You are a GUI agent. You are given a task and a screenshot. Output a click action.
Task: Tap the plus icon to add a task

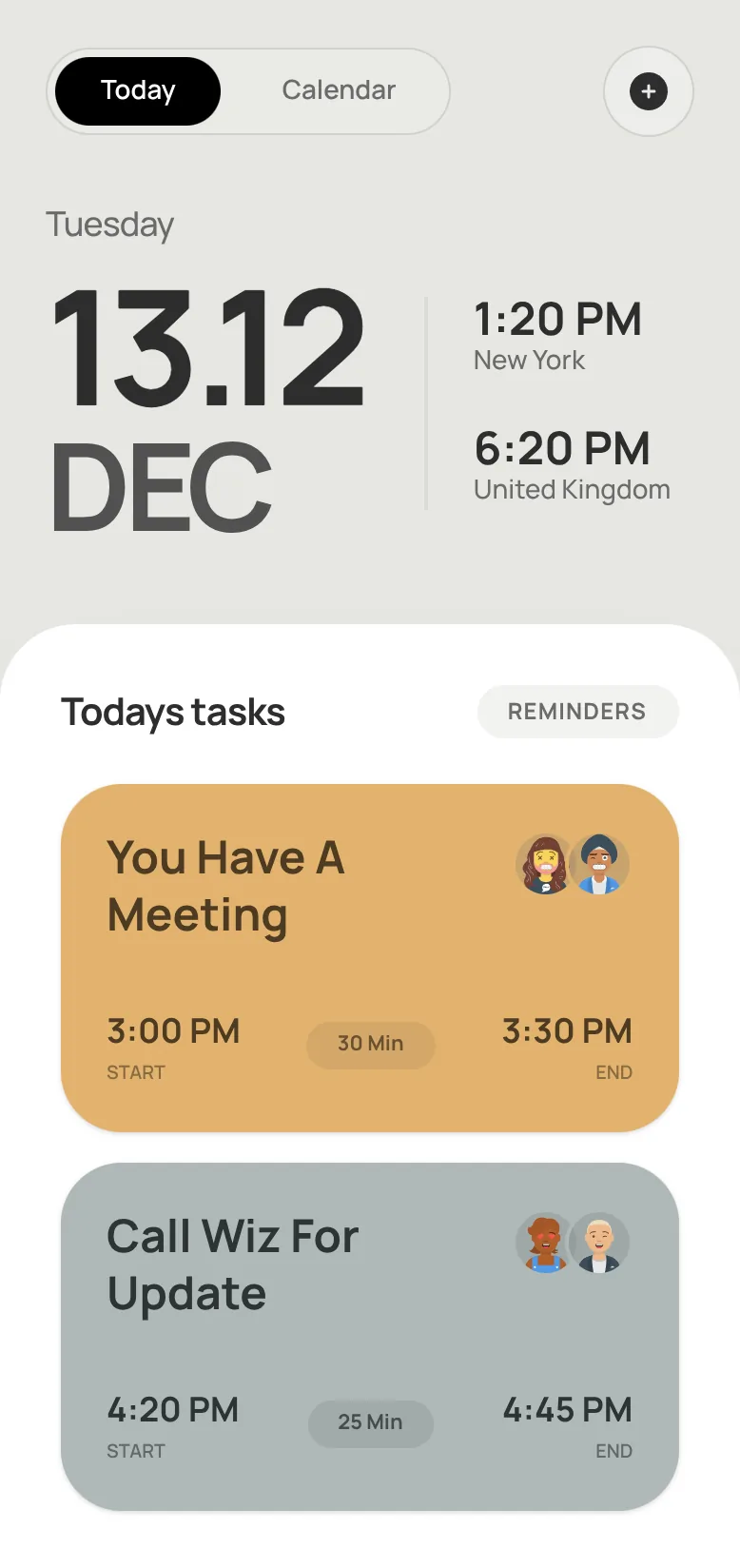click(x=648, y=91)
